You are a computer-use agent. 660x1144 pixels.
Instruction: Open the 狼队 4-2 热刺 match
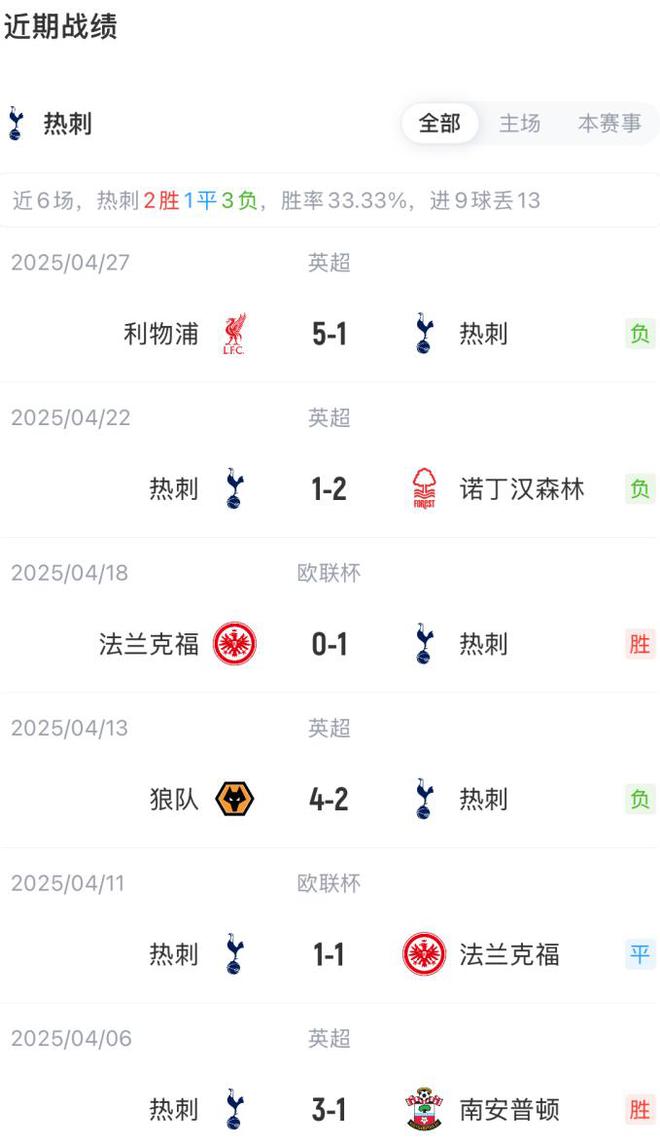pyautogui.click(x=329, y=799)
